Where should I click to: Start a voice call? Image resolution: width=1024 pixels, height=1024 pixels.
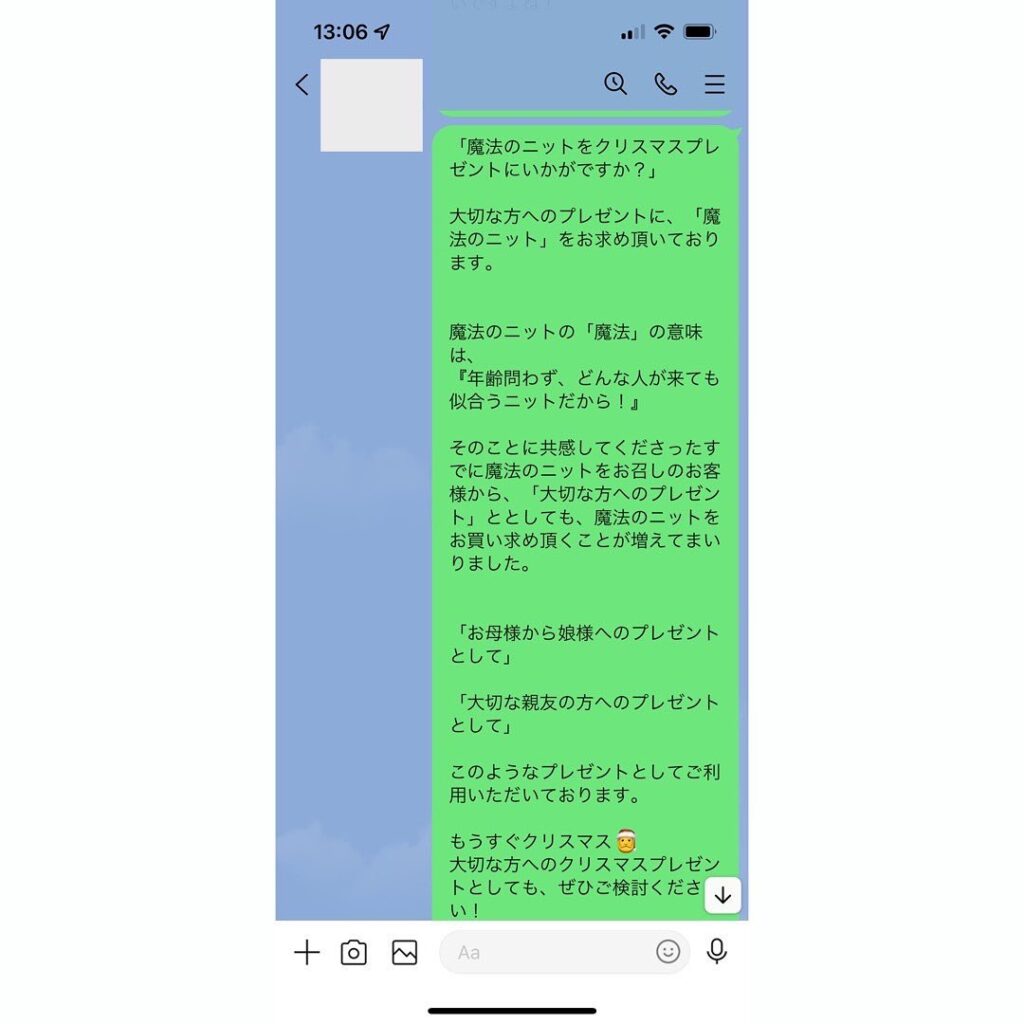click(x=665, y=84)
